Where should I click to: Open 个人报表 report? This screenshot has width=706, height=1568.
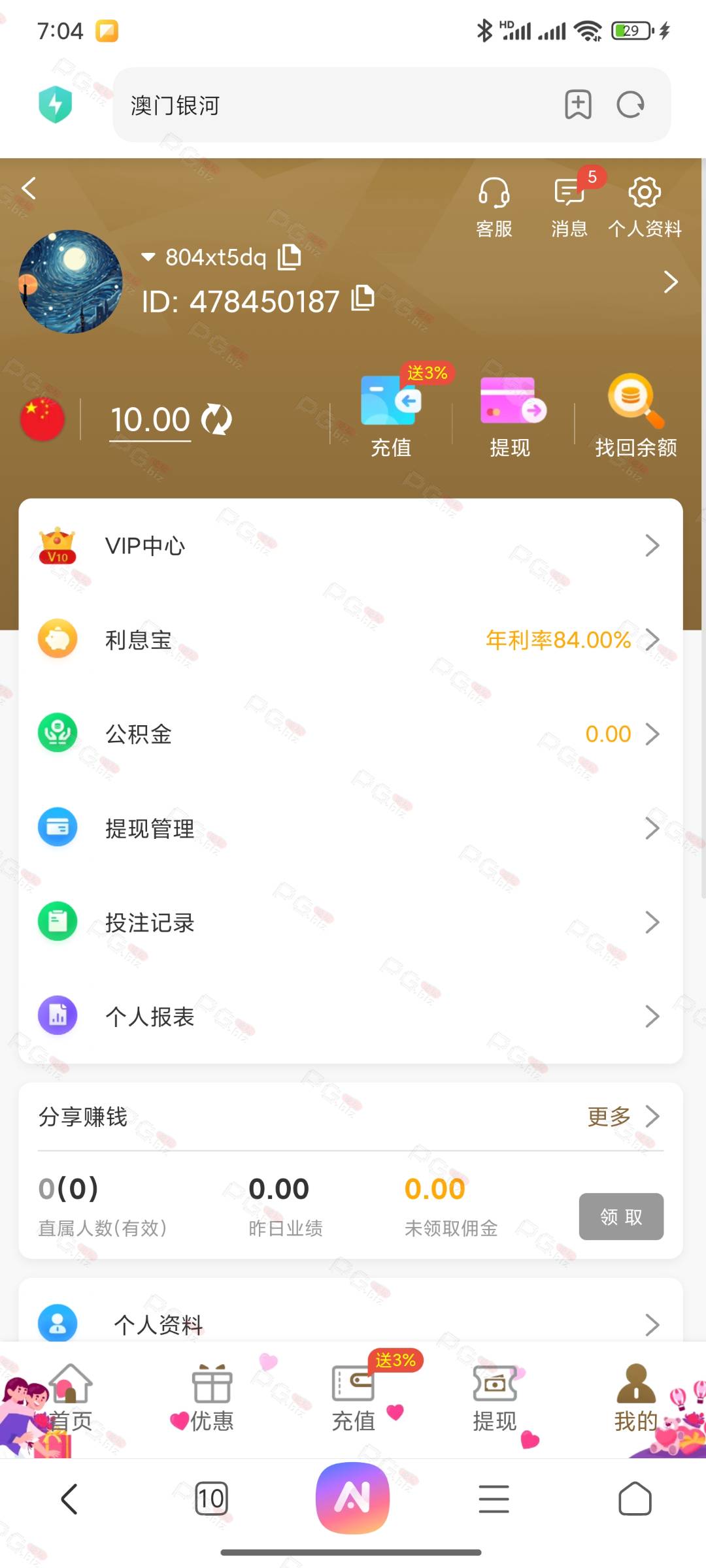tap(350, 1016)
